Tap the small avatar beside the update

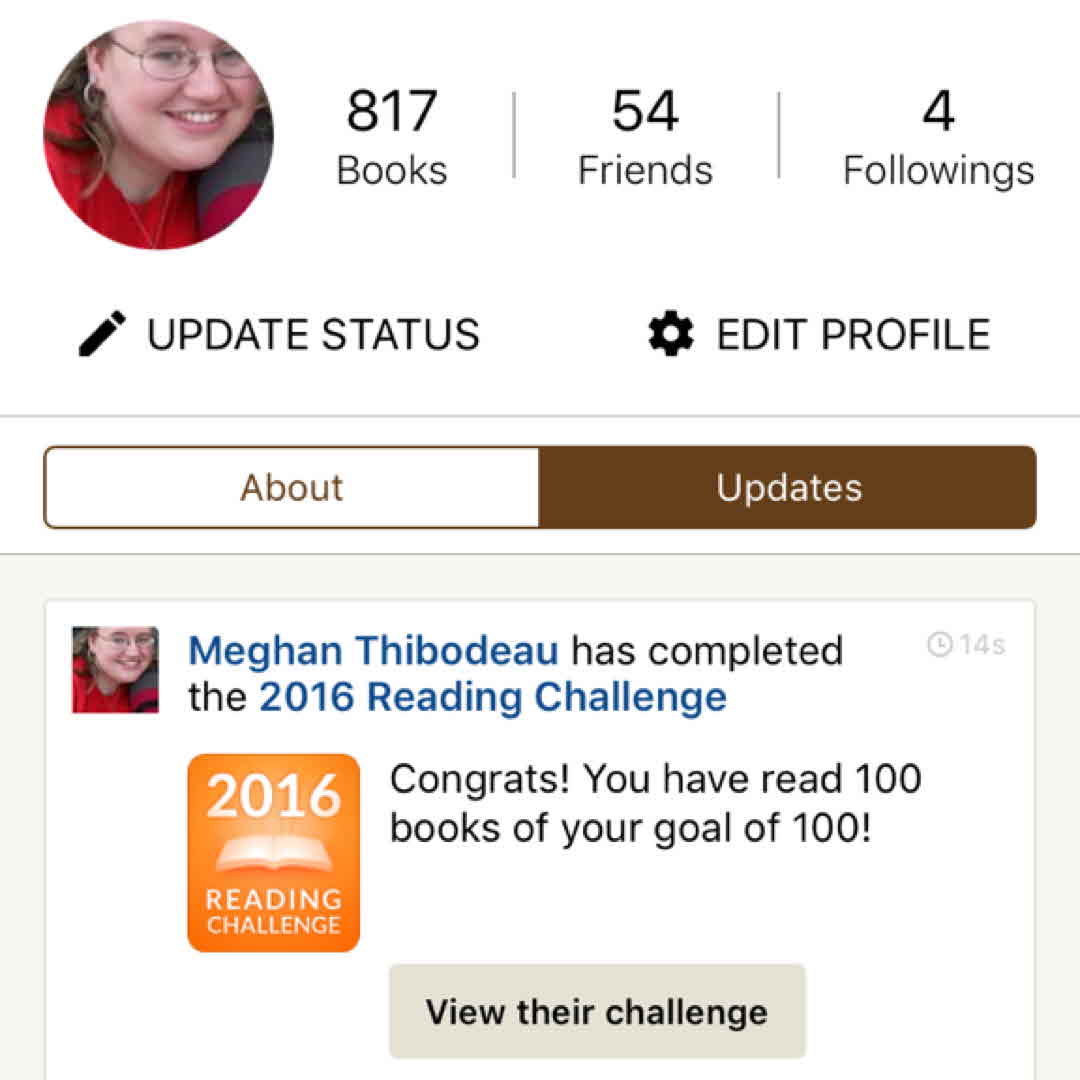pos(115,669)
